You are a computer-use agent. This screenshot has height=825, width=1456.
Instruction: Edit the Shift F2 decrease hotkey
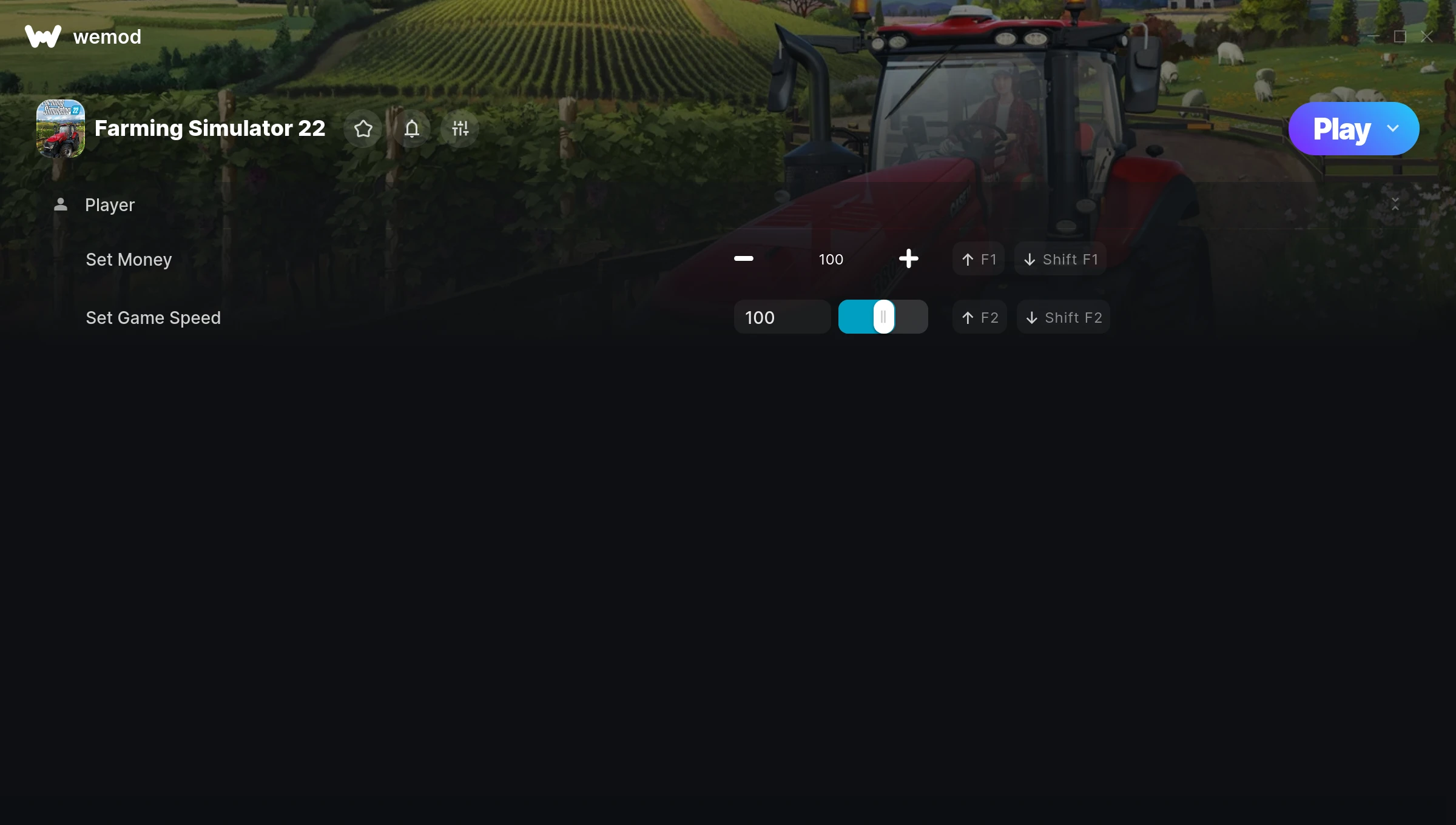[x=1063, y=317]
